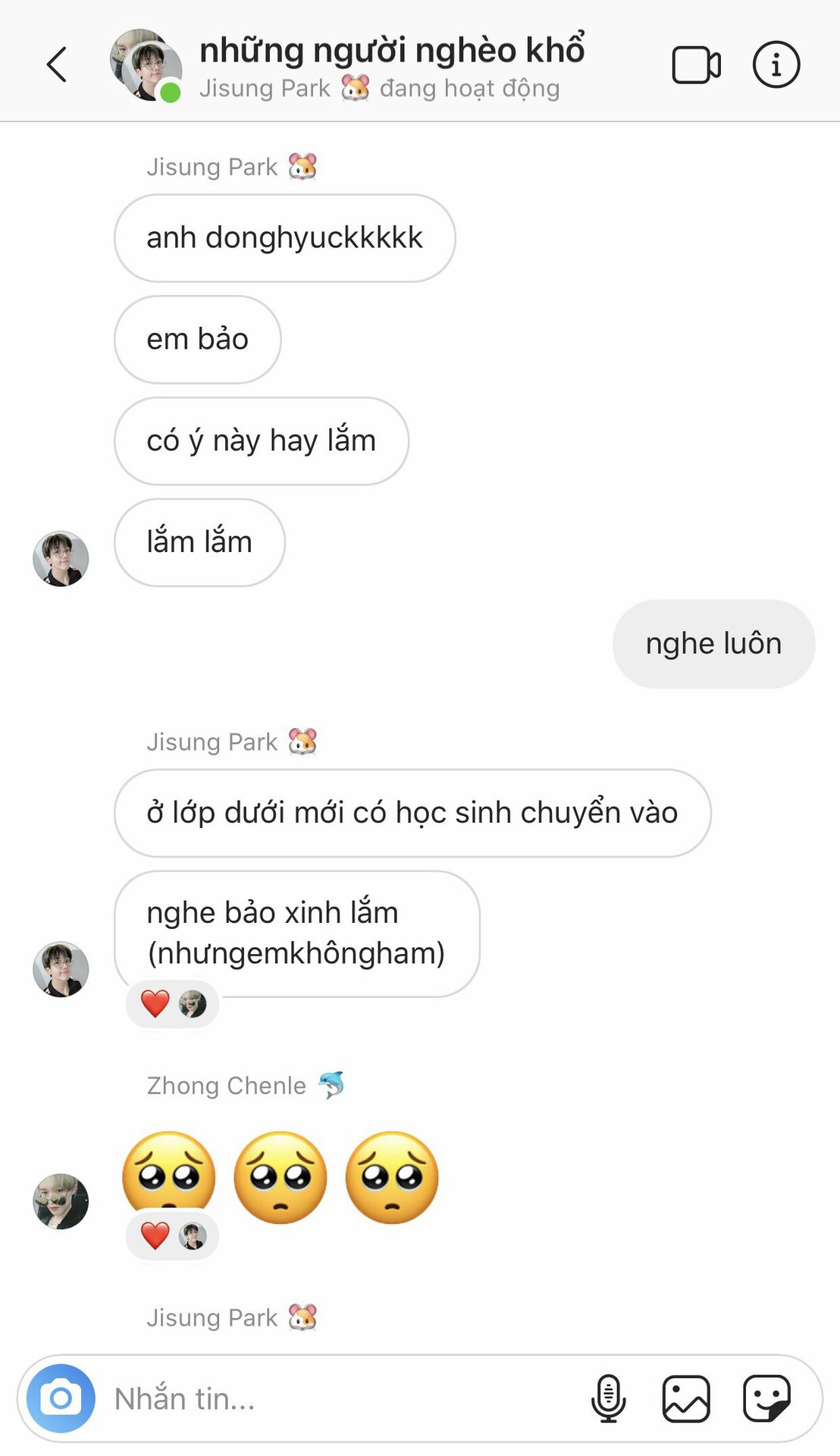
Task: Go back to the chat list
Action: [x=57, y=64]
